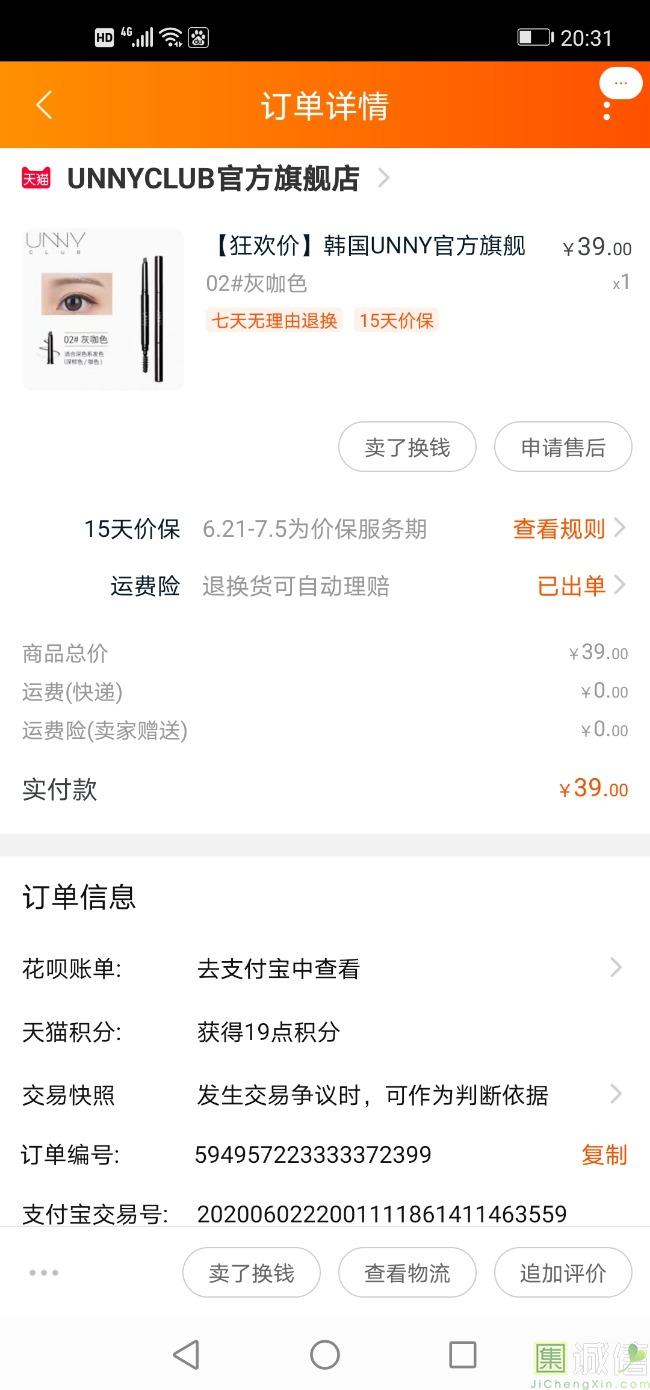Tap 追加评价 to add a review
Viewport: 650px width, 1390px height.
(x=563, y=1273)
